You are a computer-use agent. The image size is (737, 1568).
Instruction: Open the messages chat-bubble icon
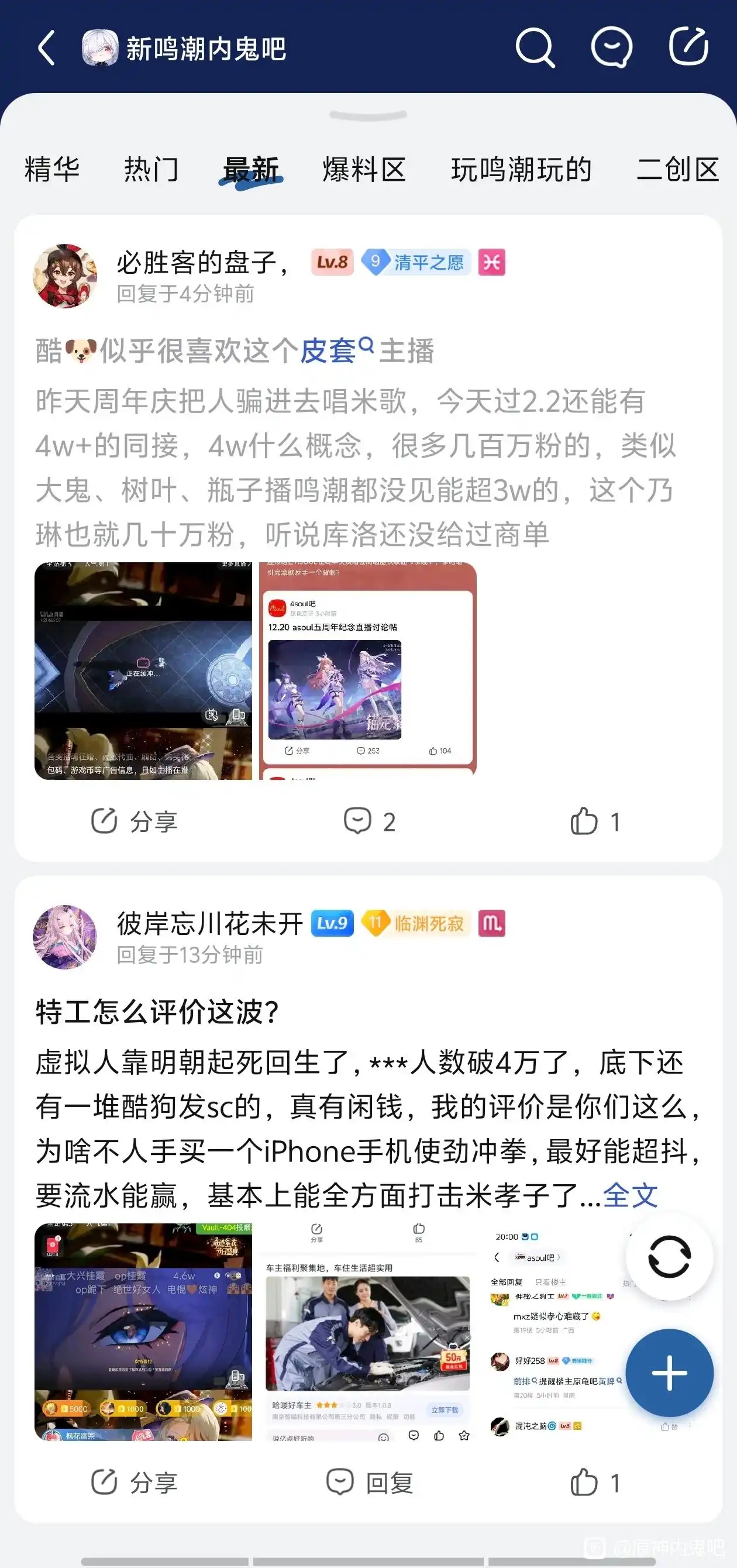coord(611,47)
